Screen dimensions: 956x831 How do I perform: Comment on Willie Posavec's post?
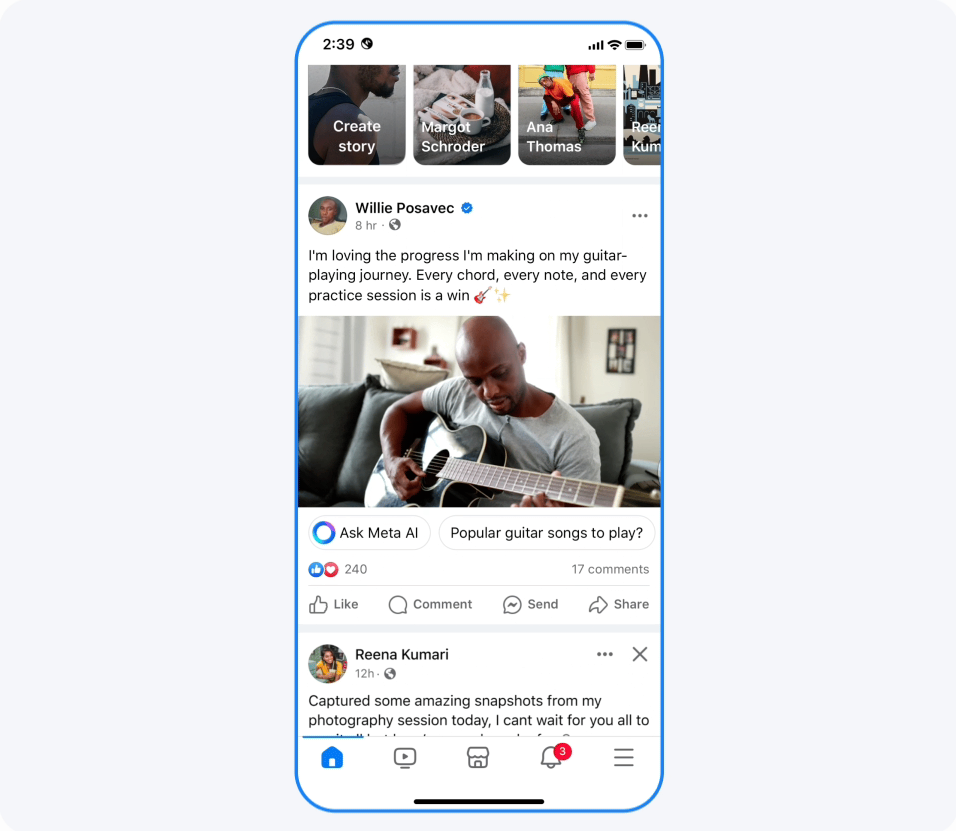(430, 604)
